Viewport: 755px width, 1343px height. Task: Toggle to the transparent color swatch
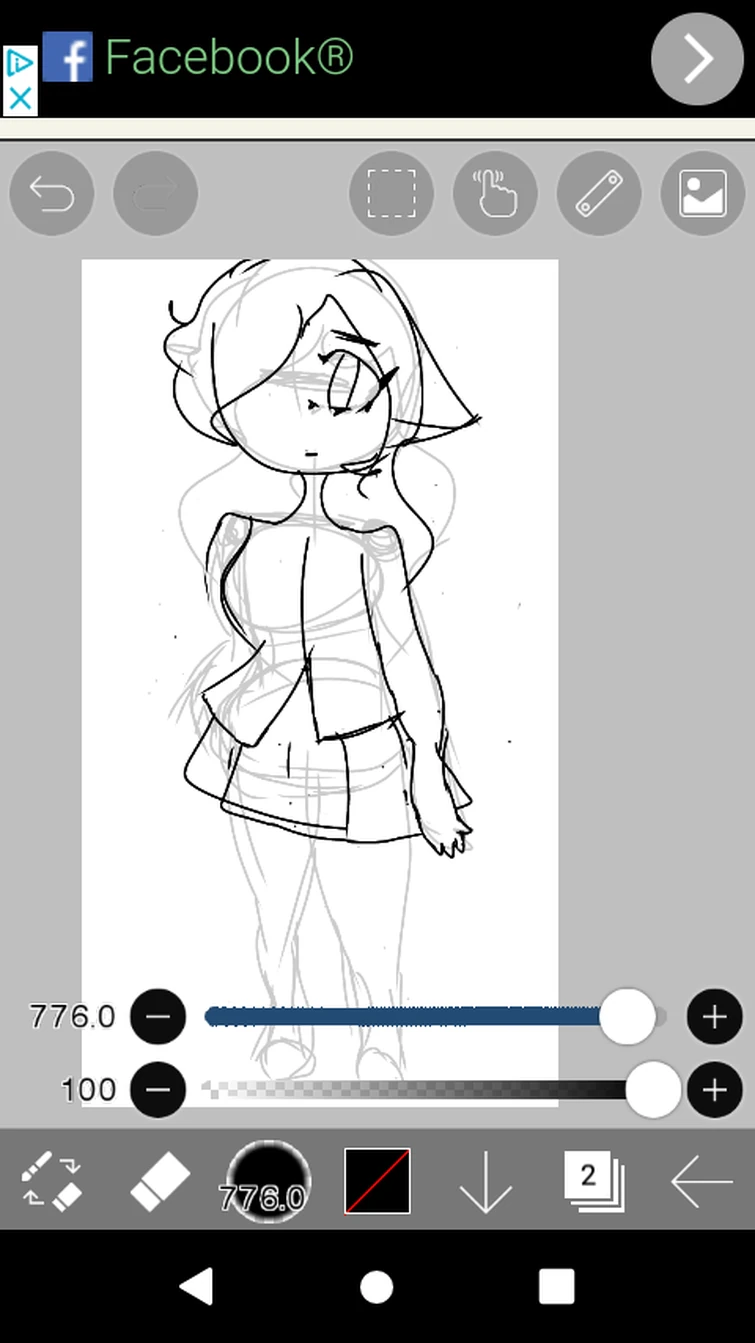pos(377,1181)
